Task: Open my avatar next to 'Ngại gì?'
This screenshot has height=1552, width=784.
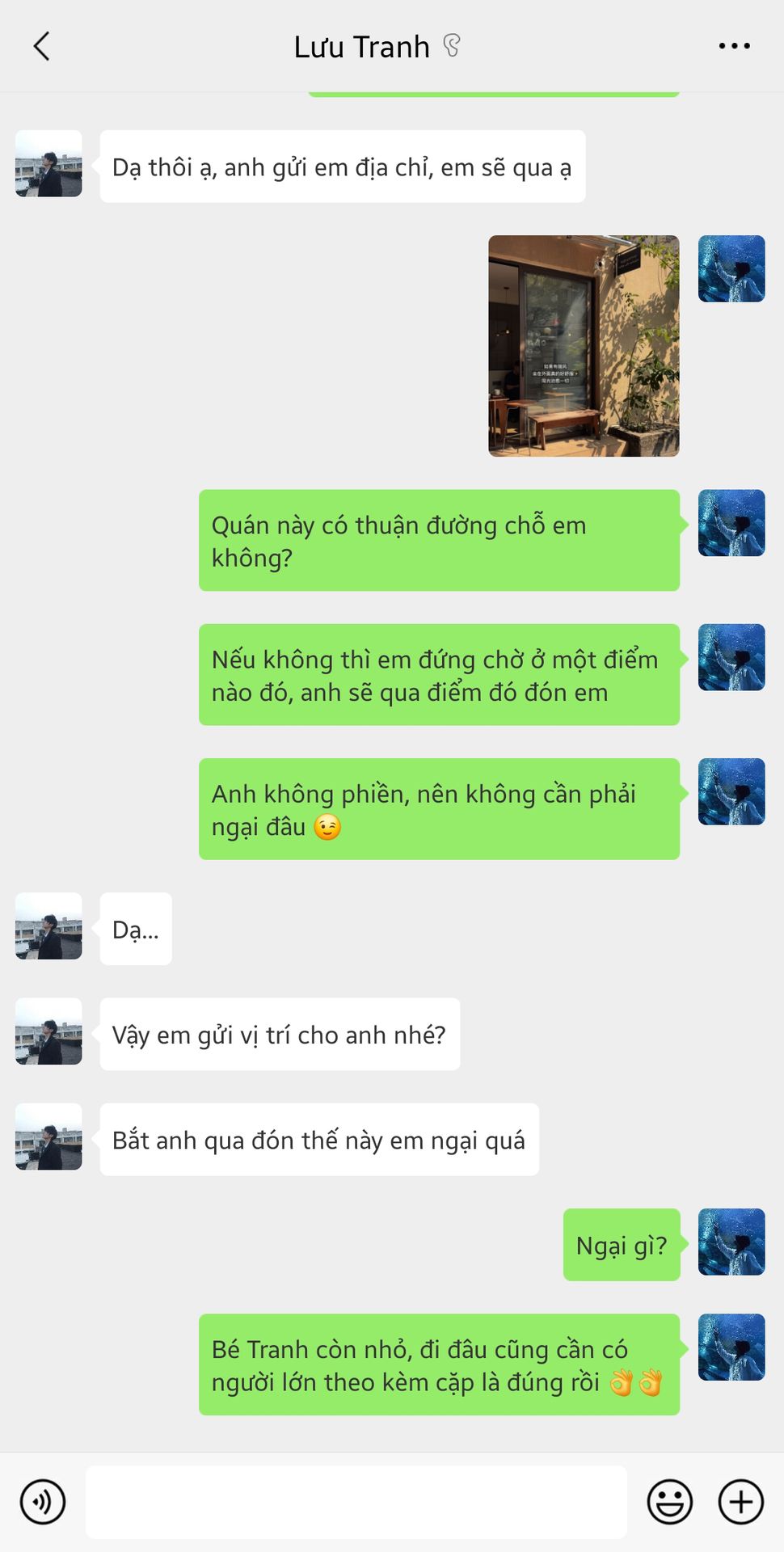Action: point(731,1242)
